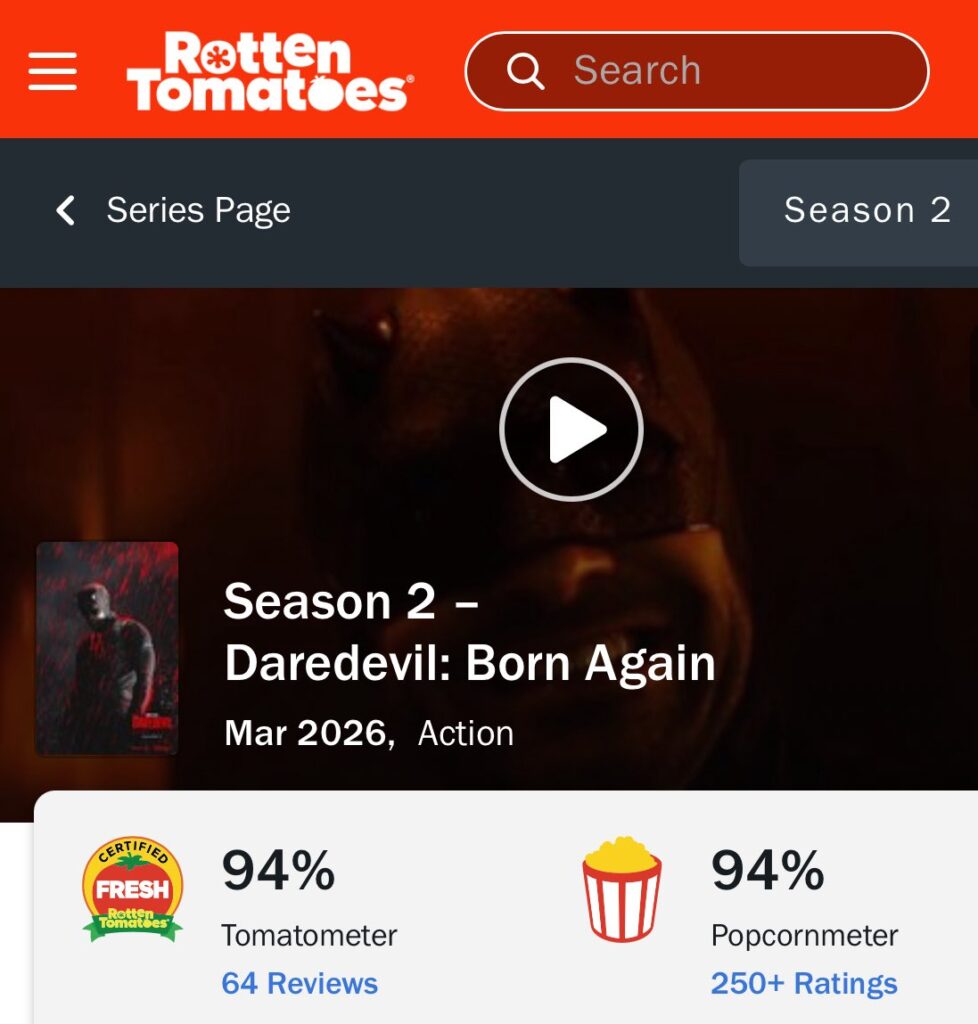Play the Daredevil: Born Again trailer
The width and height of the screenshot is (978, 1024).
click(571, 429)
